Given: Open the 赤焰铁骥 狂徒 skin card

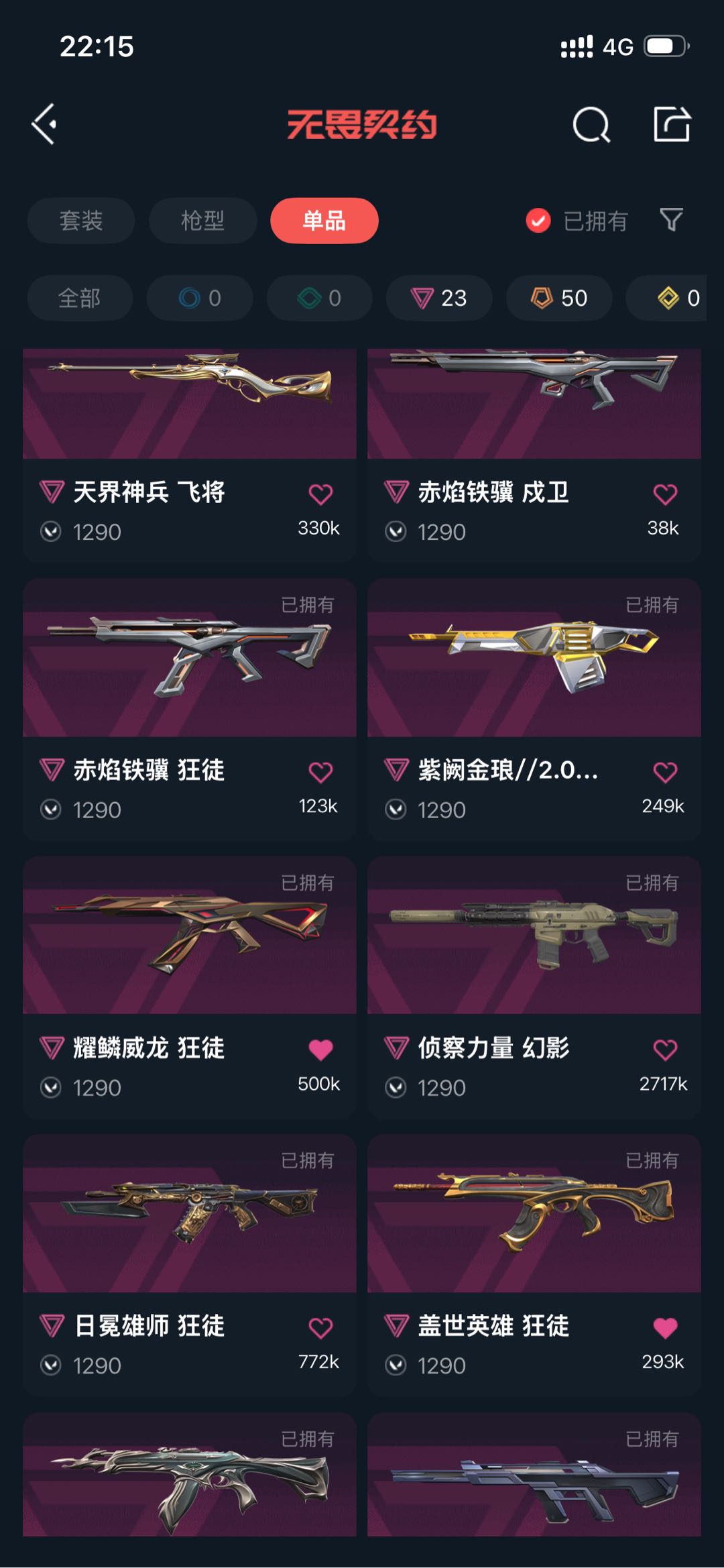Looking at the screenshot, I should click(190, 710).
